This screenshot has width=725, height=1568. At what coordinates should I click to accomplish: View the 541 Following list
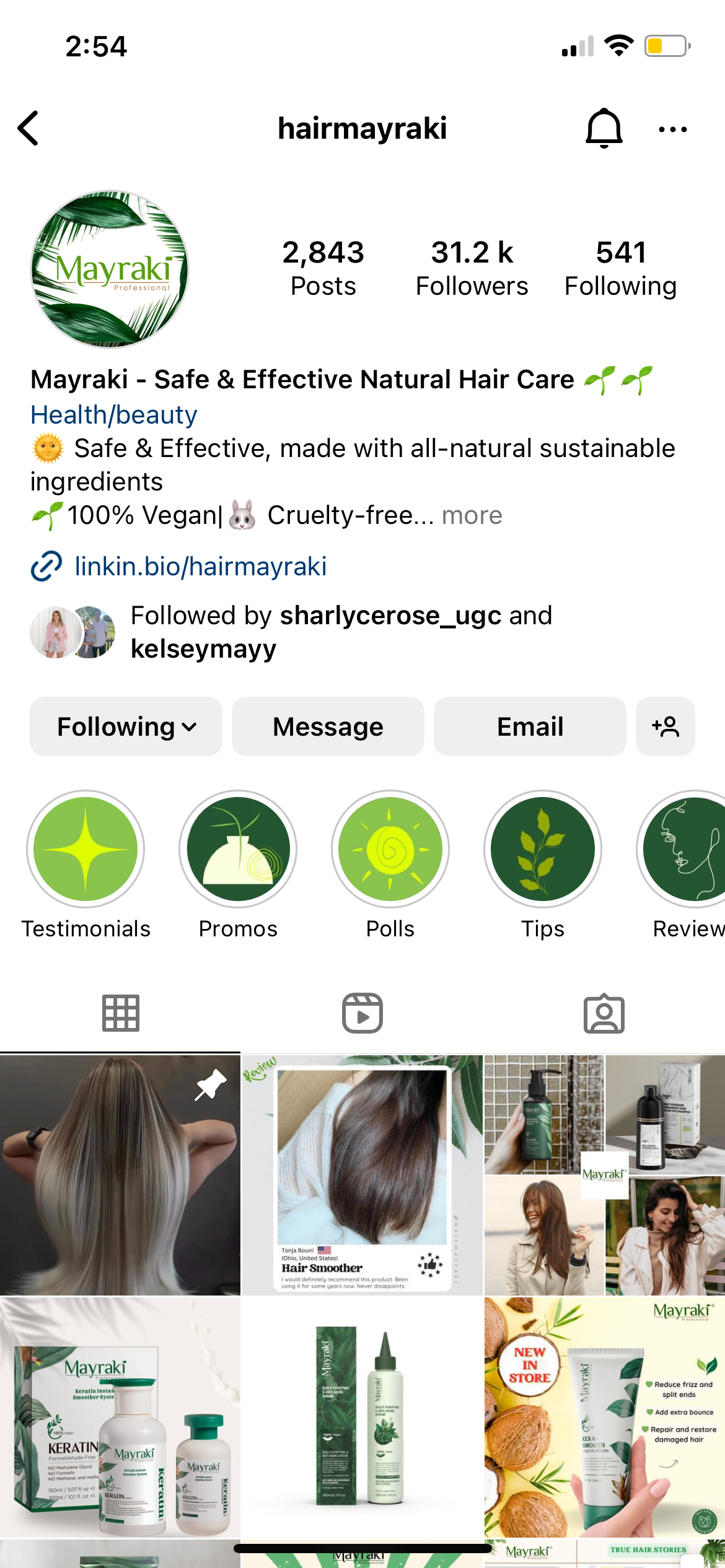pyautogui.click(x=620, y=268)
